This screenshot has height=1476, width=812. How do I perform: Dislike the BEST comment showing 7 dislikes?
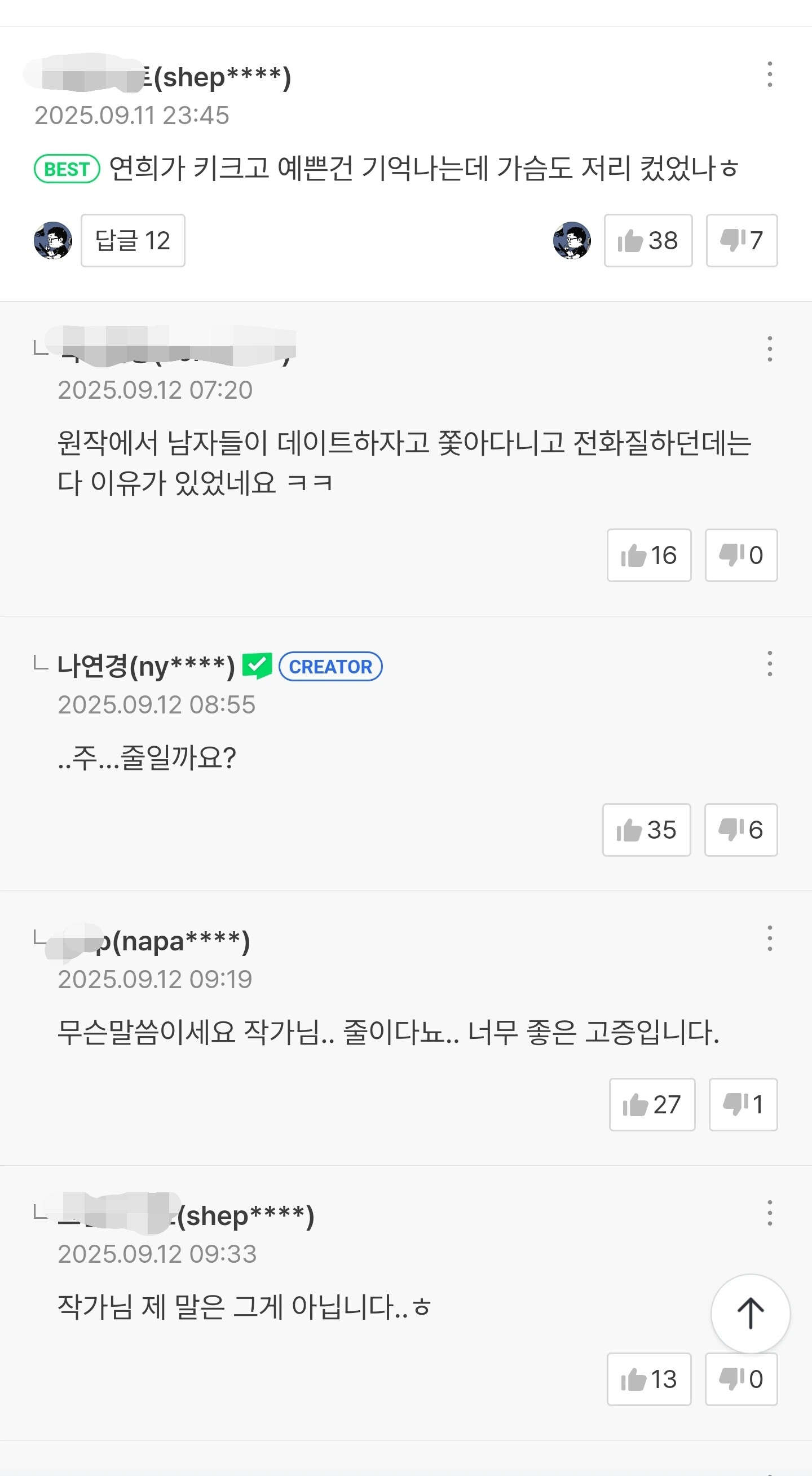[x=741, y=240]
